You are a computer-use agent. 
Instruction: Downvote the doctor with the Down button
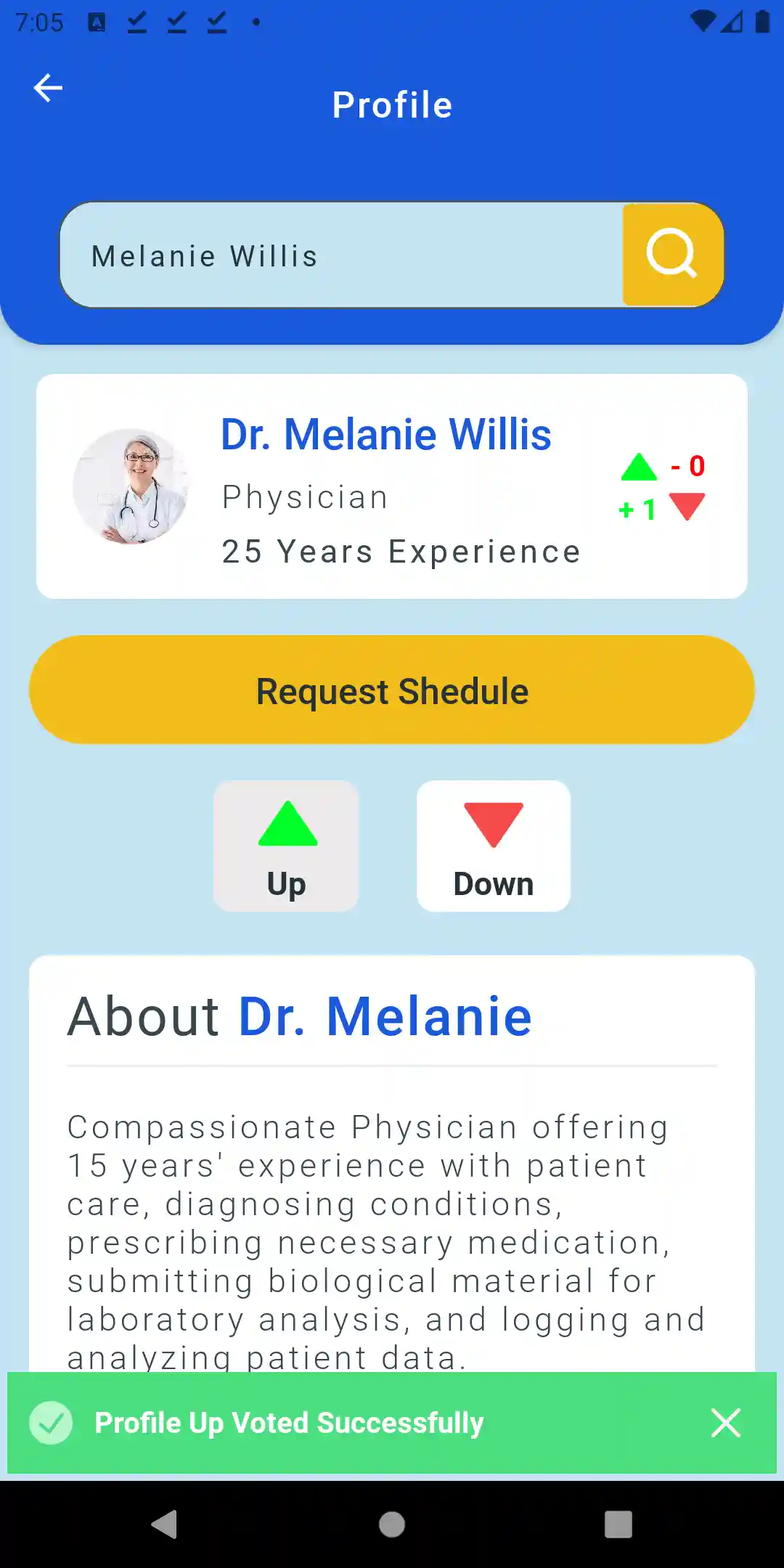click(x=494, y=846)
